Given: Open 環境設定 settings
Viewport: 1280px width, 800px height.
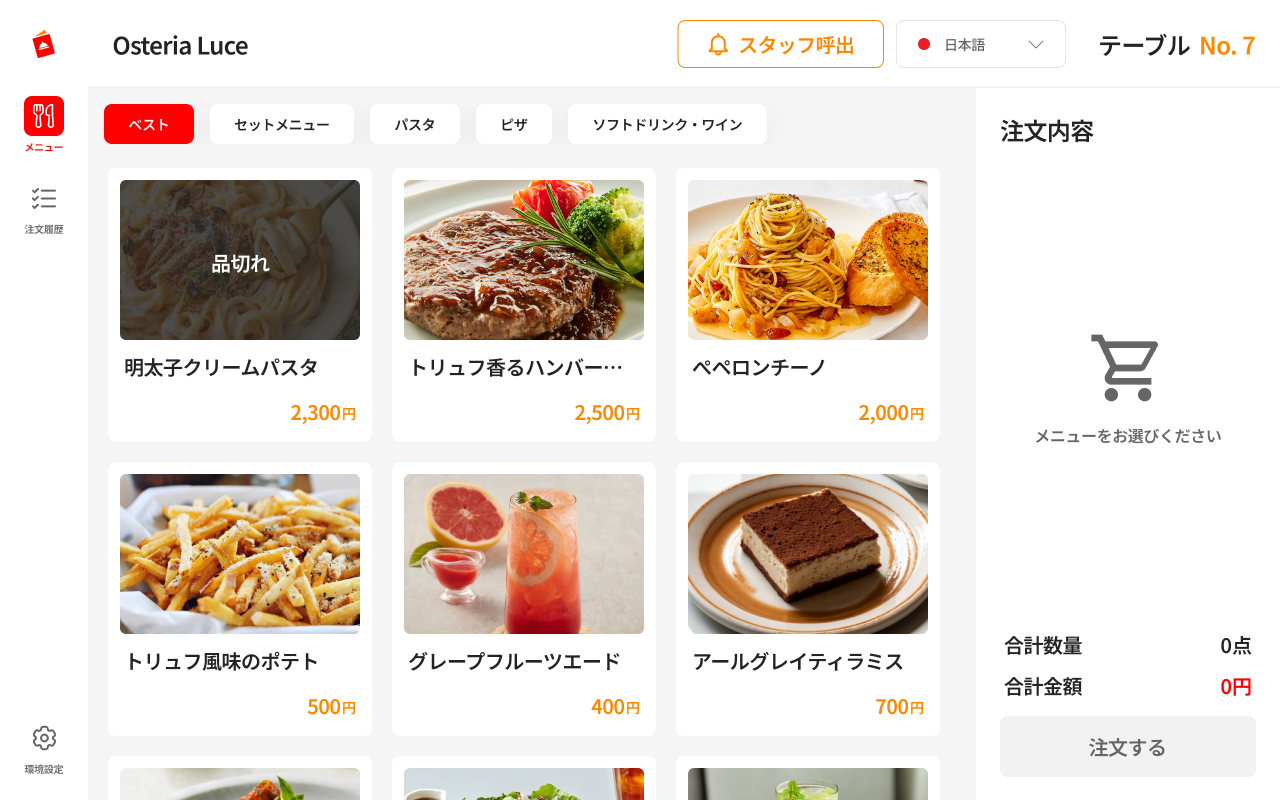Looking at the screenshot, I should pyautogui.click(x=44, y=749).
